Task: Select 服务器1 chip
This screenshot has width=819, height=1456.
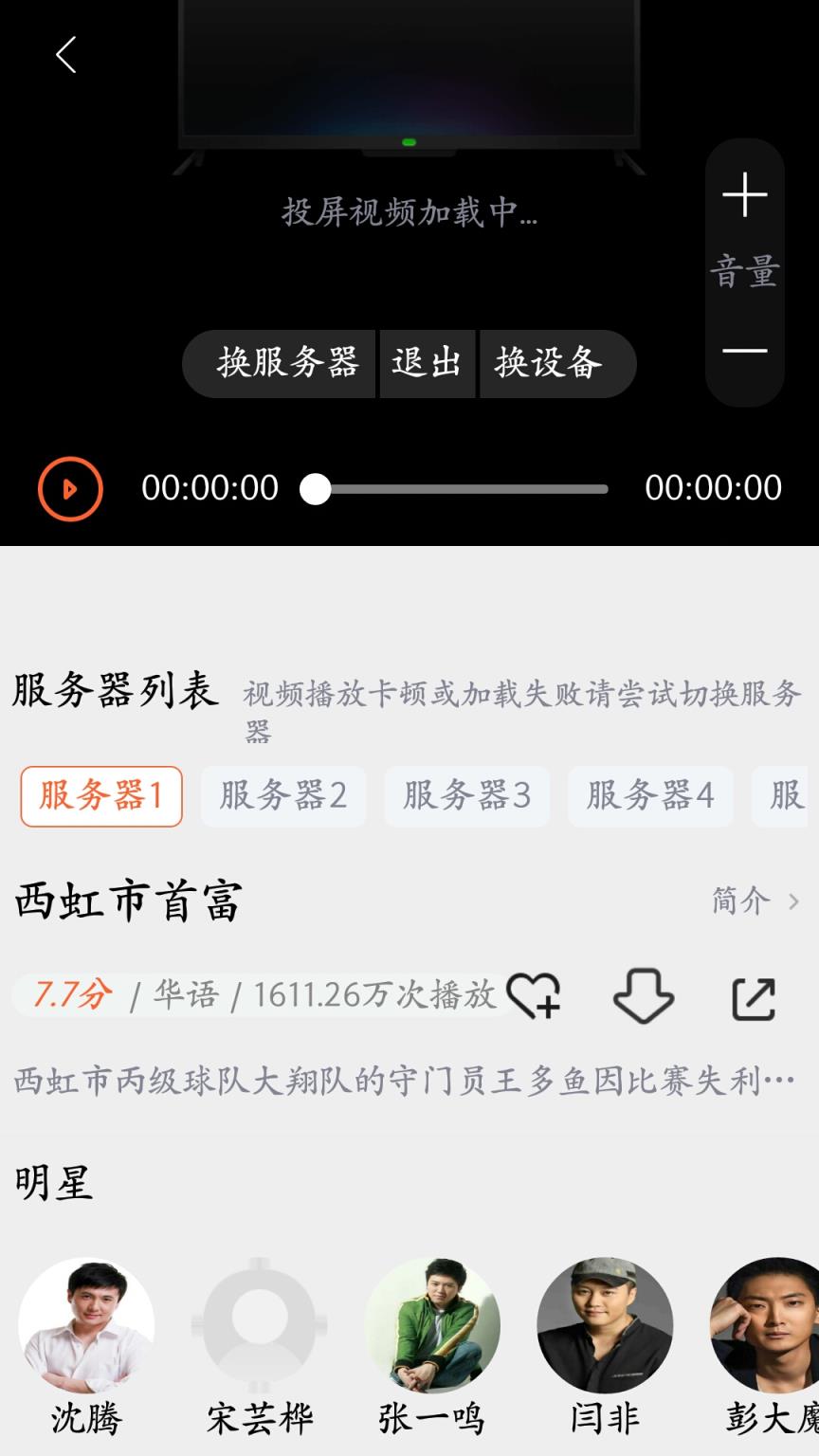Action: coord(101,796)
